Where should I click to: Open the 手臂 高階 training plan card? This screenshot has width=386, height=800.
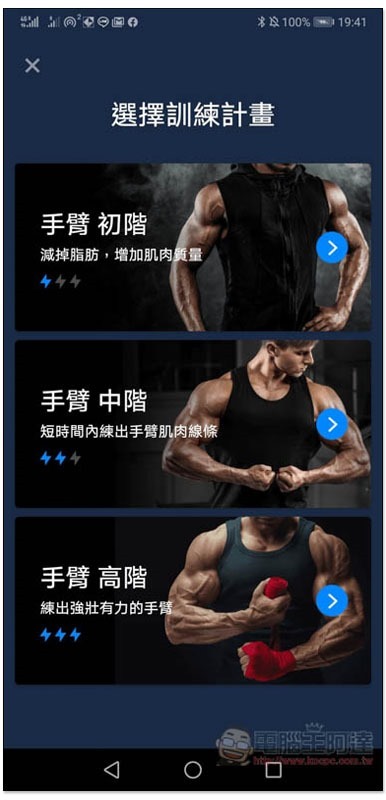click(x=193, y=601)
